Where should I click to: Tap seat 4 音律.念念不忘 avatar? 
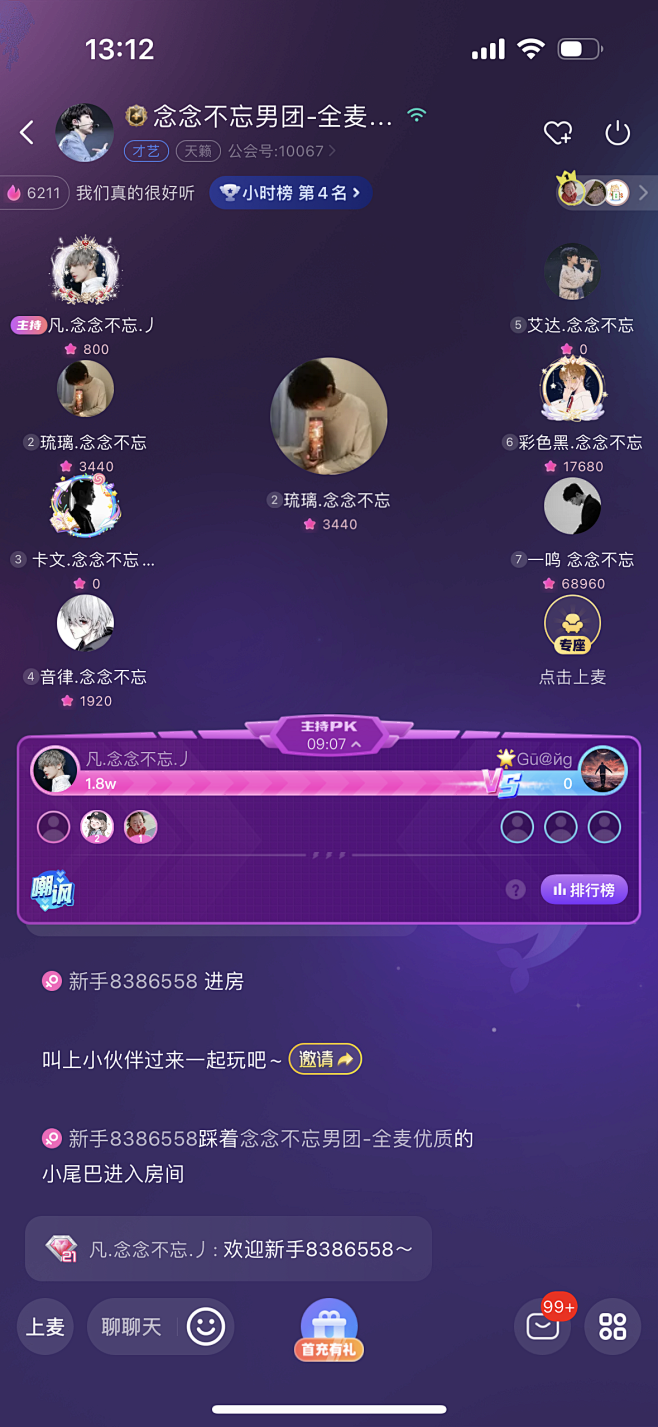pyautogui.click(x=85, y=623)
